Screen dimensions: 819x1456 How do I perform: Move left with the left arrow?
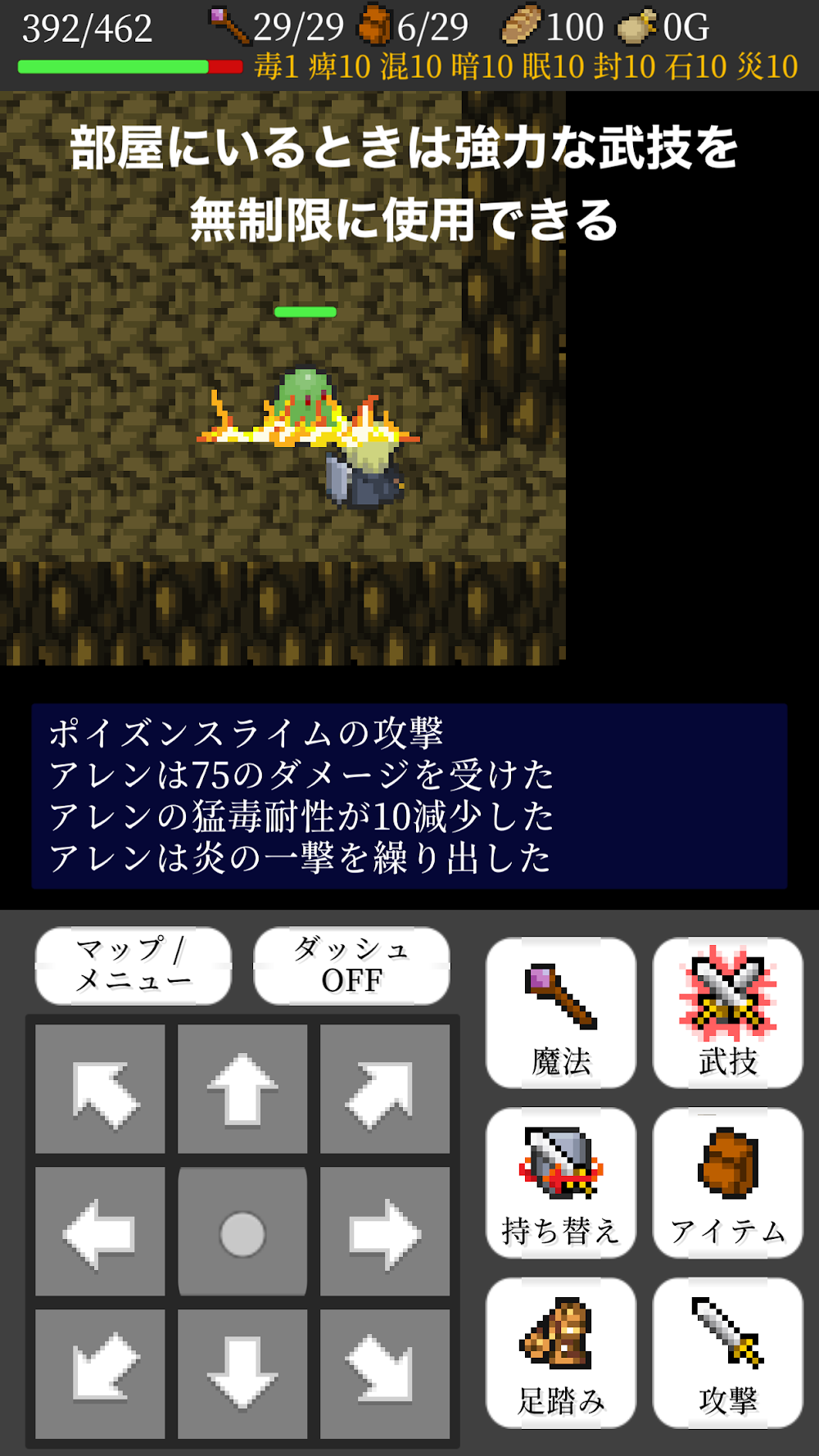point(100,1232)
